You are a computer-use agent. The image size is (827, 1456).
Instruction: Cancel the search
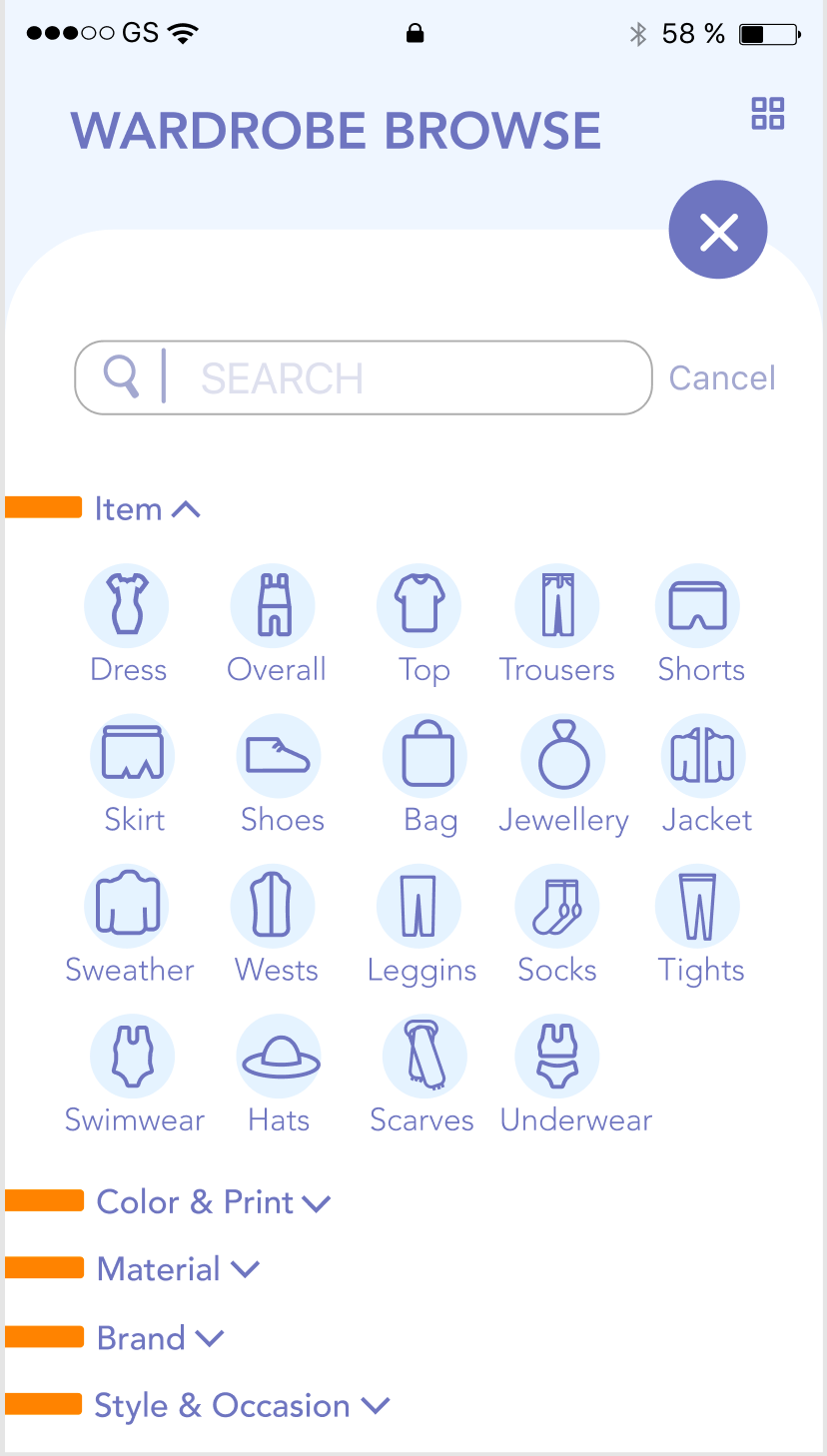tap(722, 377)
